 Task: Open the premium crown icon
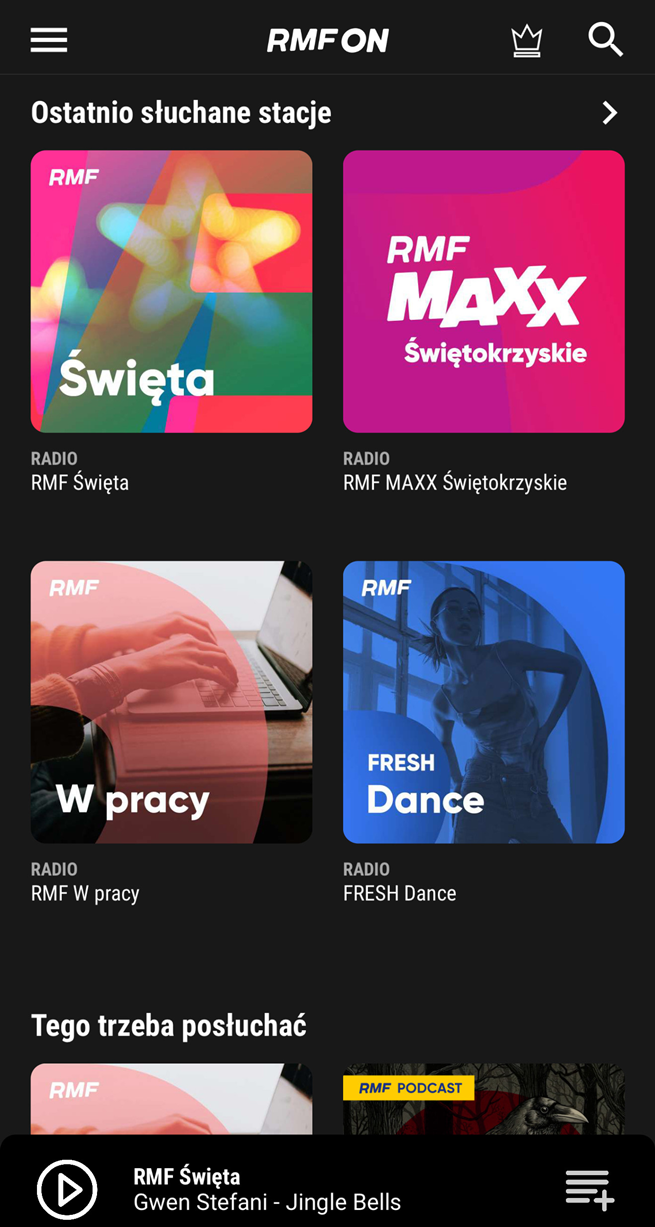point(526,41)
